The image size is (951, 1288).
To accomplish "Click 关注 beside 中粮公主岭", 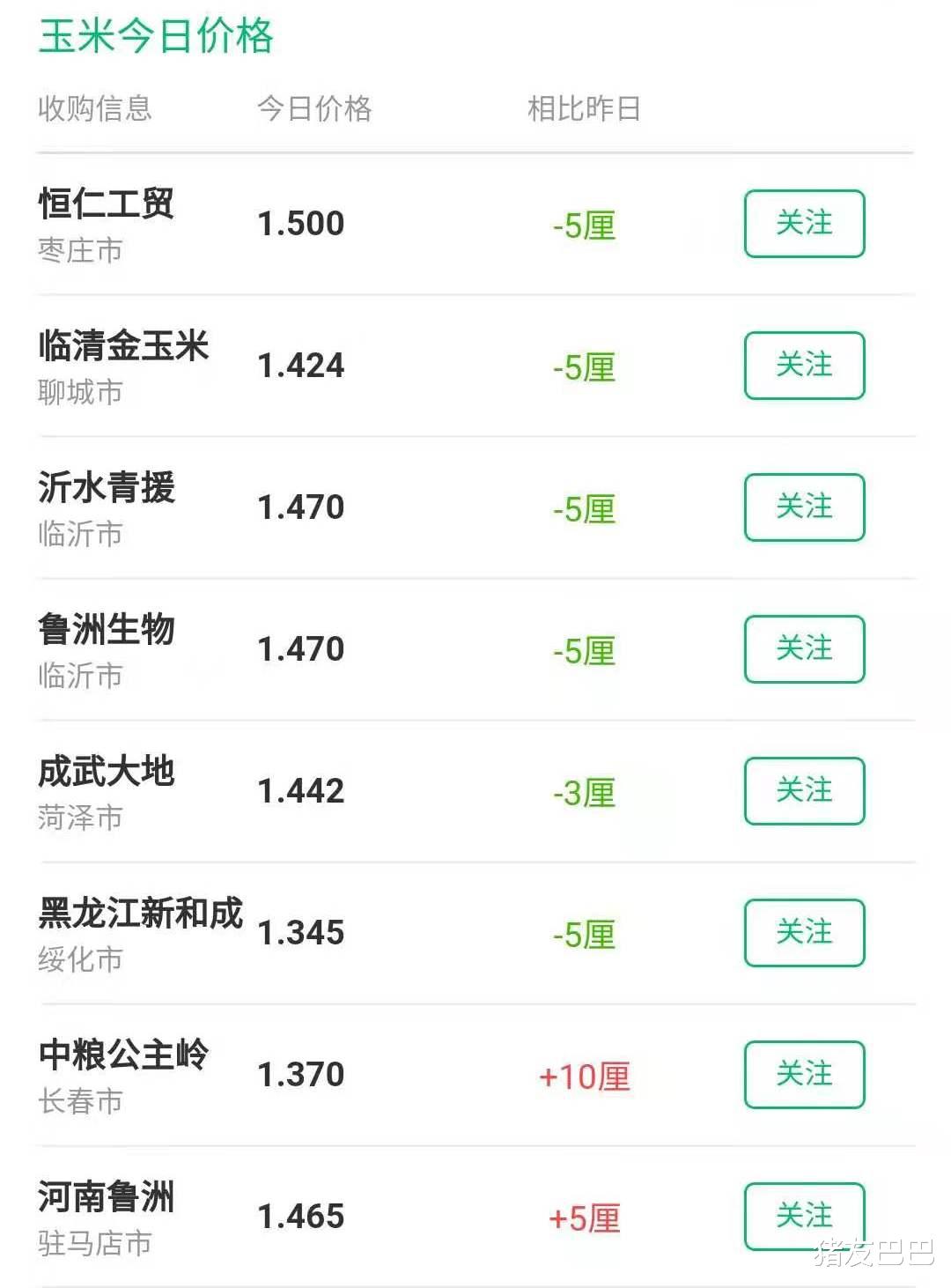I will (804, 1075).
